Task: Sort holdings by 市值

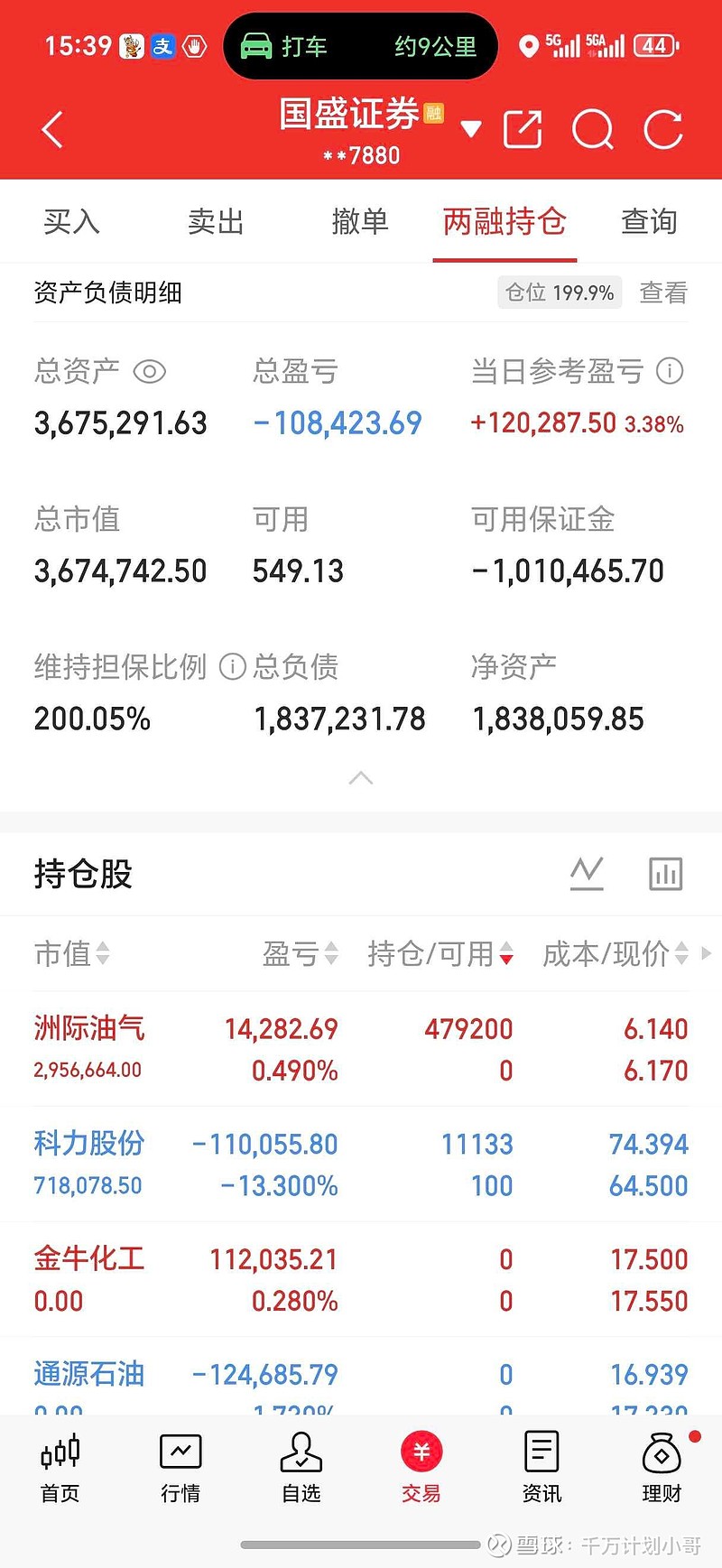Action: click(x=72, y=953)
